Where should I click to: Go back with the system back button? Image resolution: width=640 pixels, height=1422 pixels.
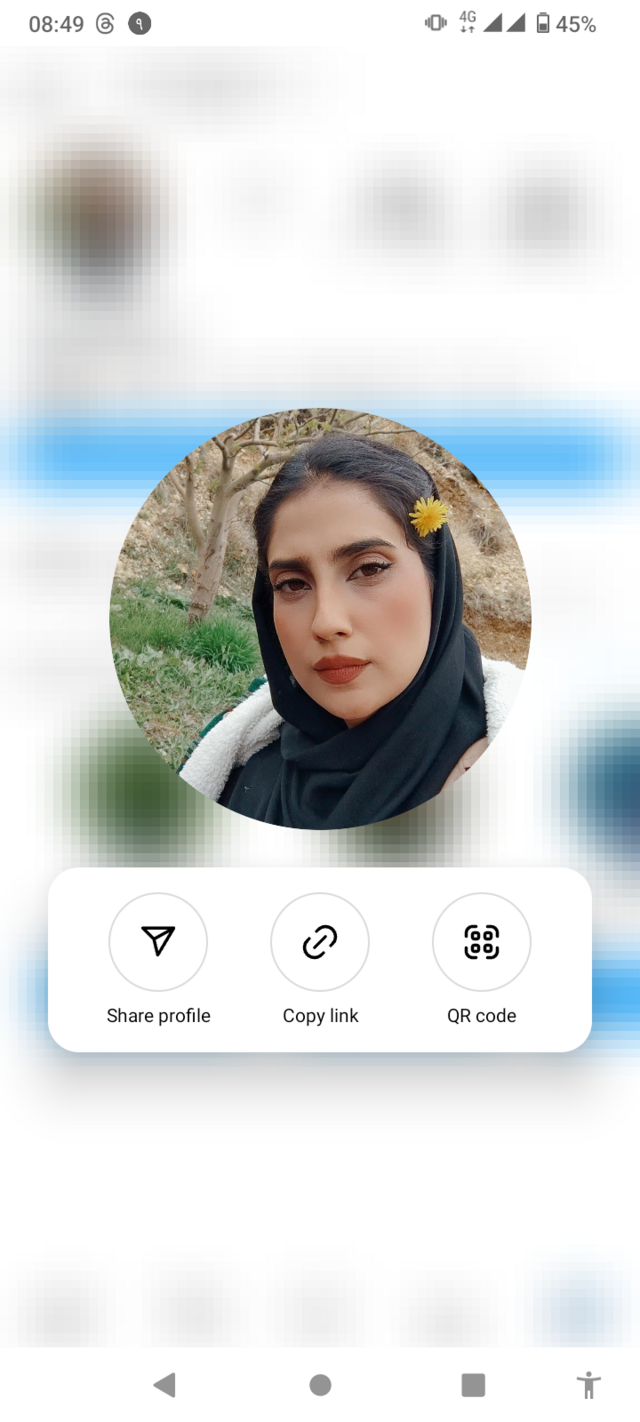coord(165,1384)
